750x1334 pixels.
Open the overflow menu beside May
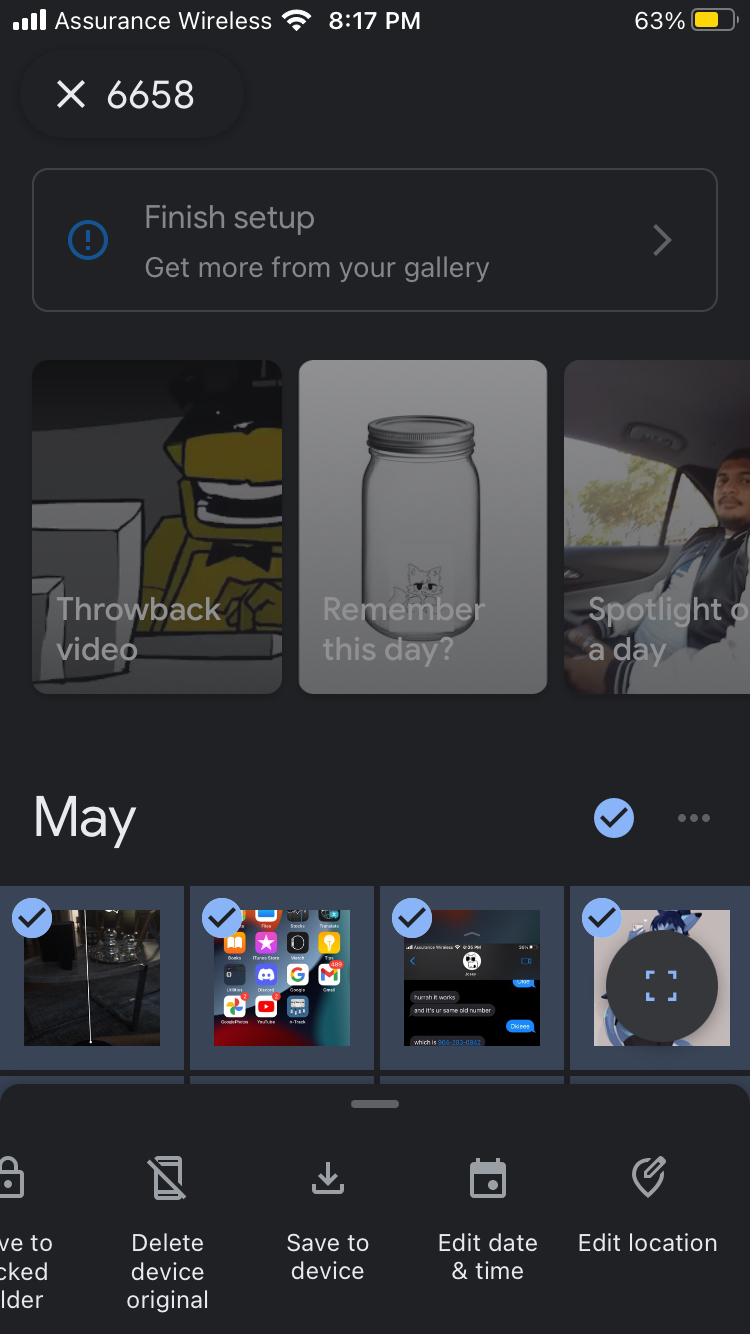694,818
